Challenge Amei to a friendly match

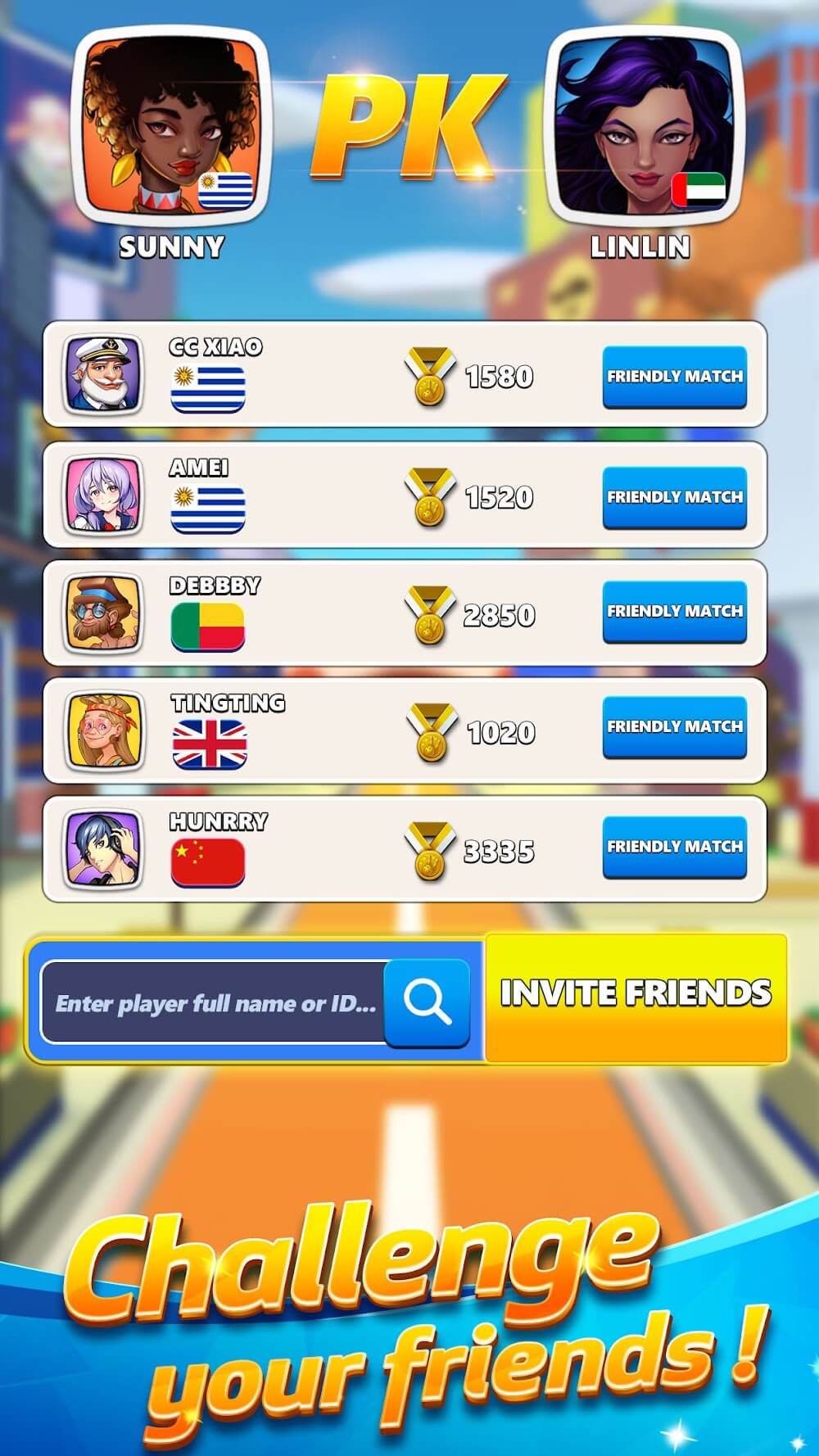[674, 497]
